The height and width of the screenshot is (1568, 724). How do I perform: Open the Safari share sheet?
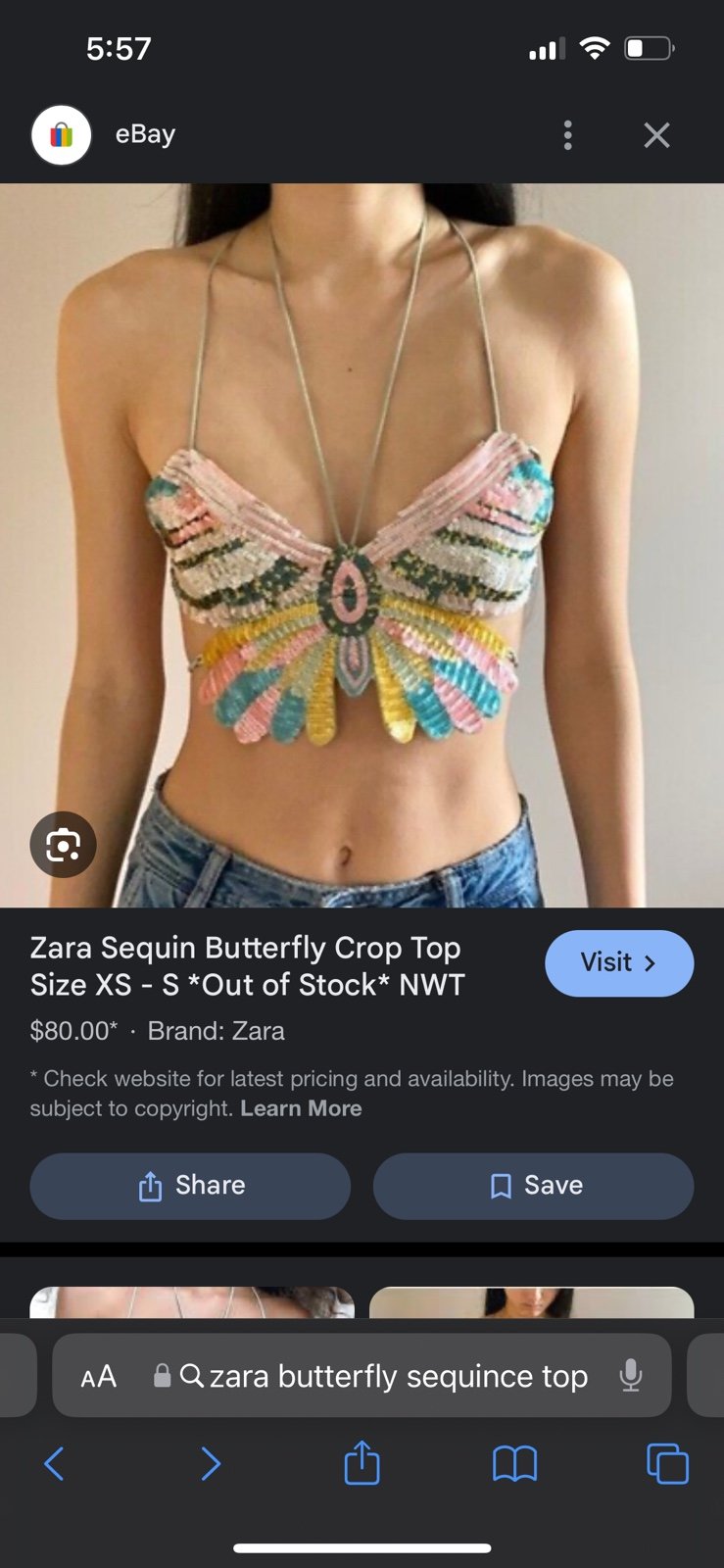pos(362,1462)
